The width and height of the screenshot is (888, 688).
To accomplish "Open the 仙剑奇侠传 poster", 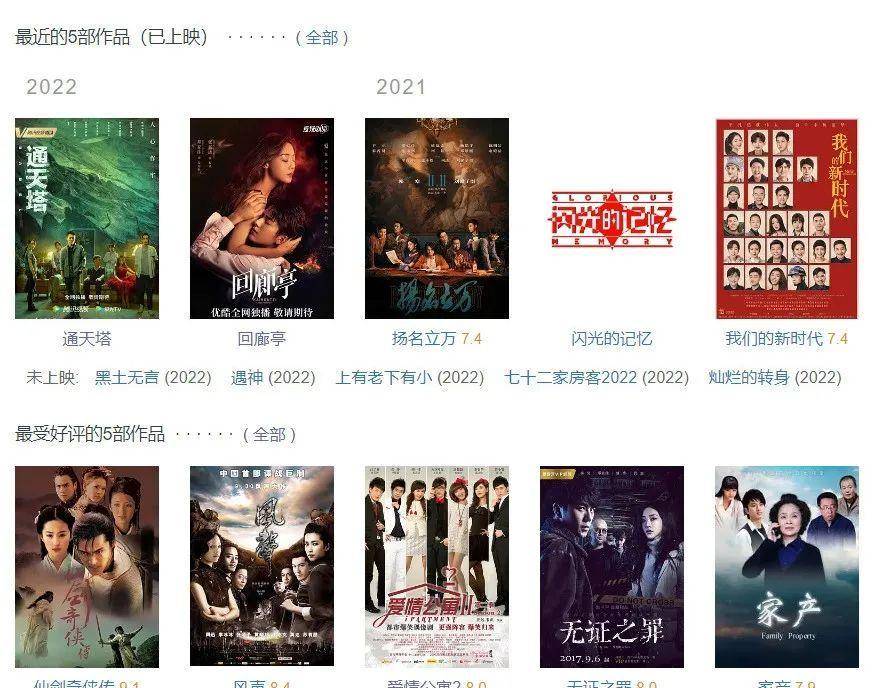I will (87, 566).
